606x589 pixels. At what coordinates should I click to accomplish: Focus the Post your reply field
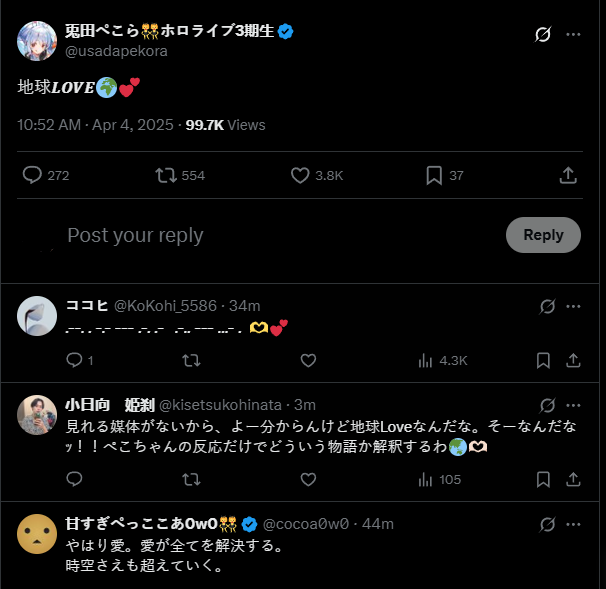[x=250, y=235]
